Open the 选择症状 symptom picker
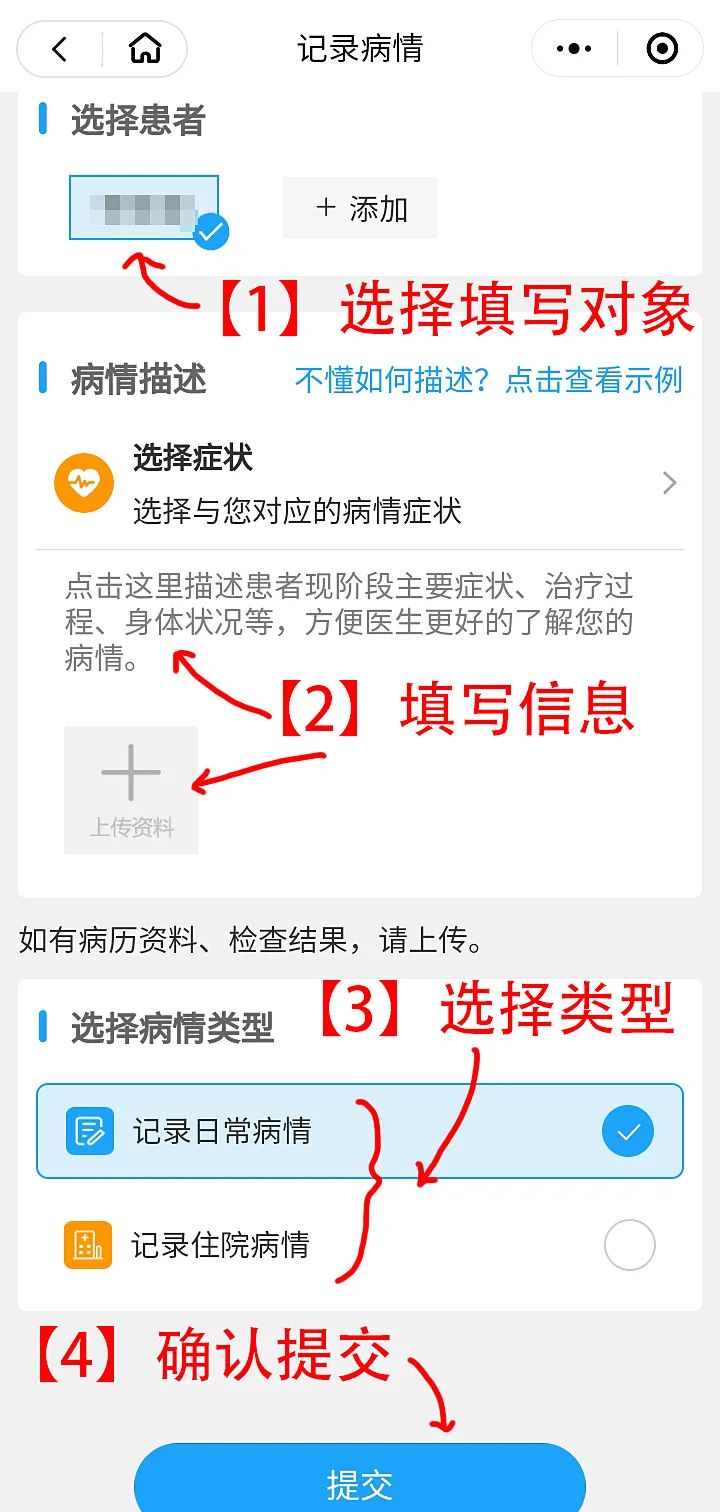 pos(360,484)
